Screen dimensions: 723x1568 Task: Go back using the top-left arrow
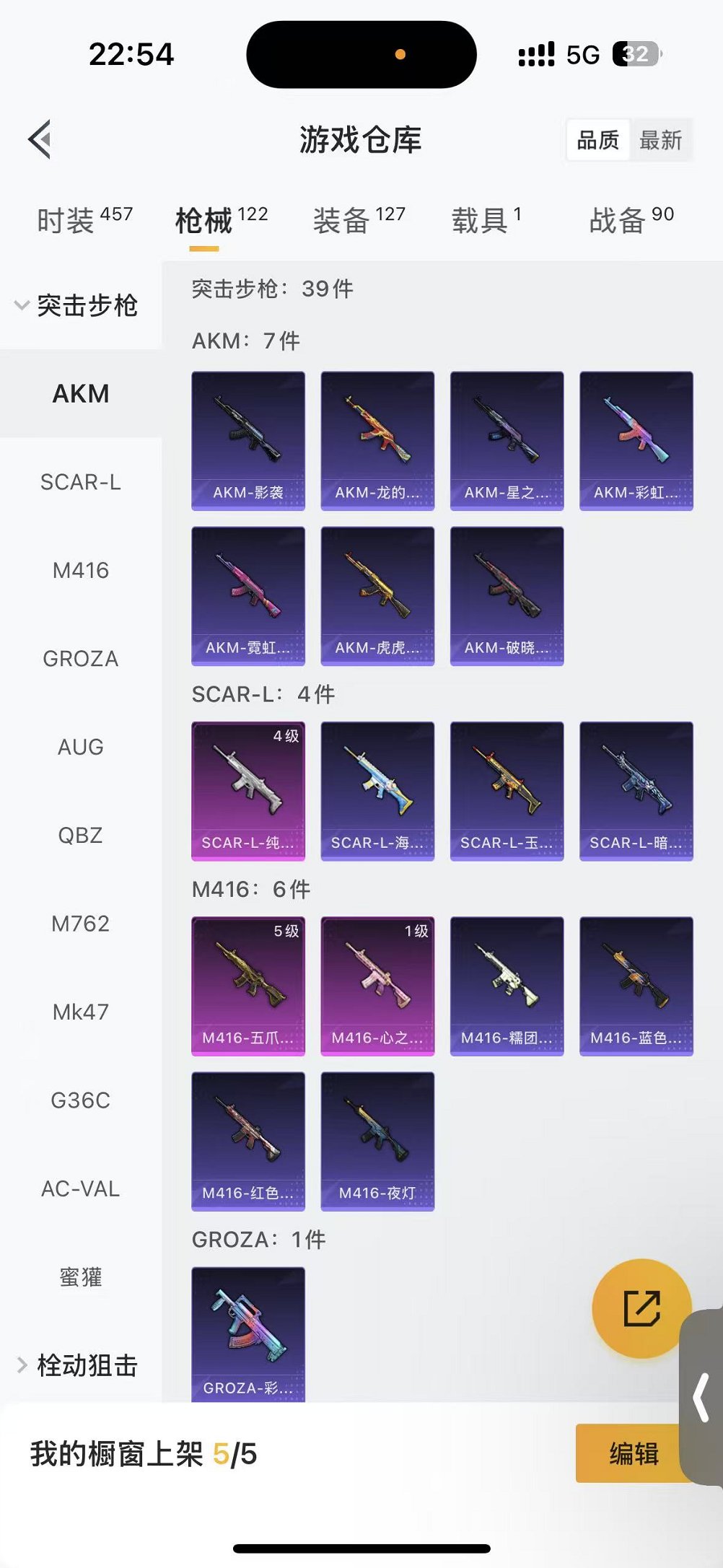[x=40, y=139]
